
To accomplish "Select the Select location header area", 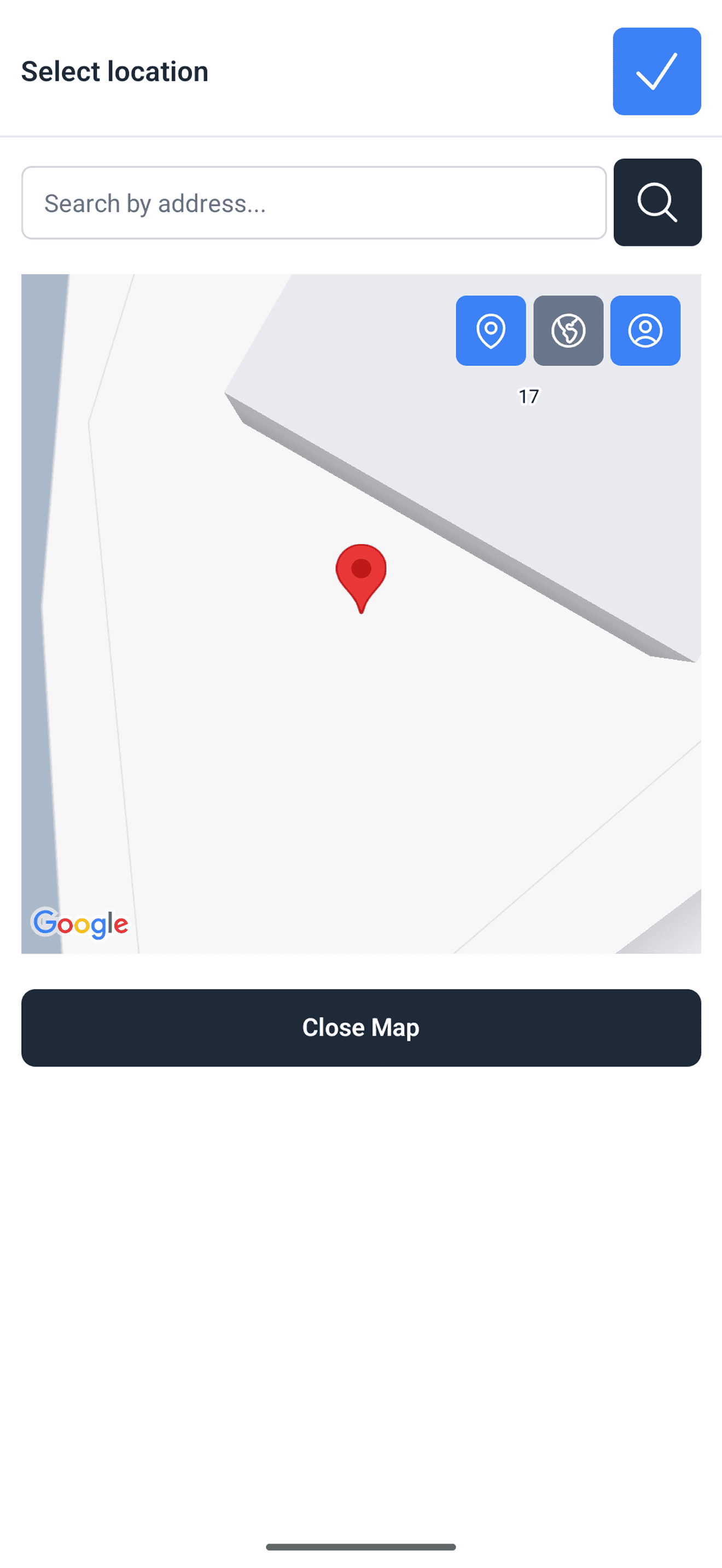I will tap(114, 71).
